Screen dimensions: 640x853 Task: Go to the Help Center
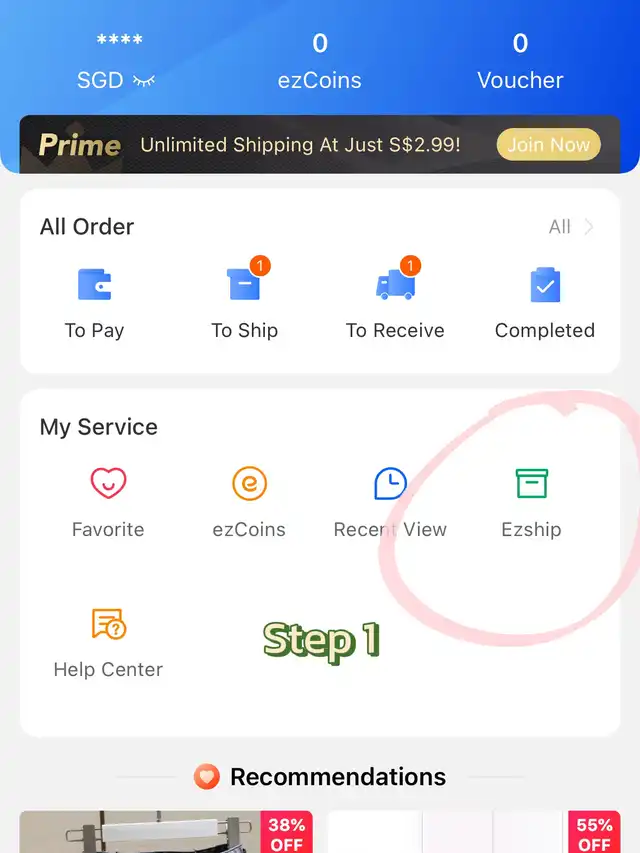click(108, 643)
